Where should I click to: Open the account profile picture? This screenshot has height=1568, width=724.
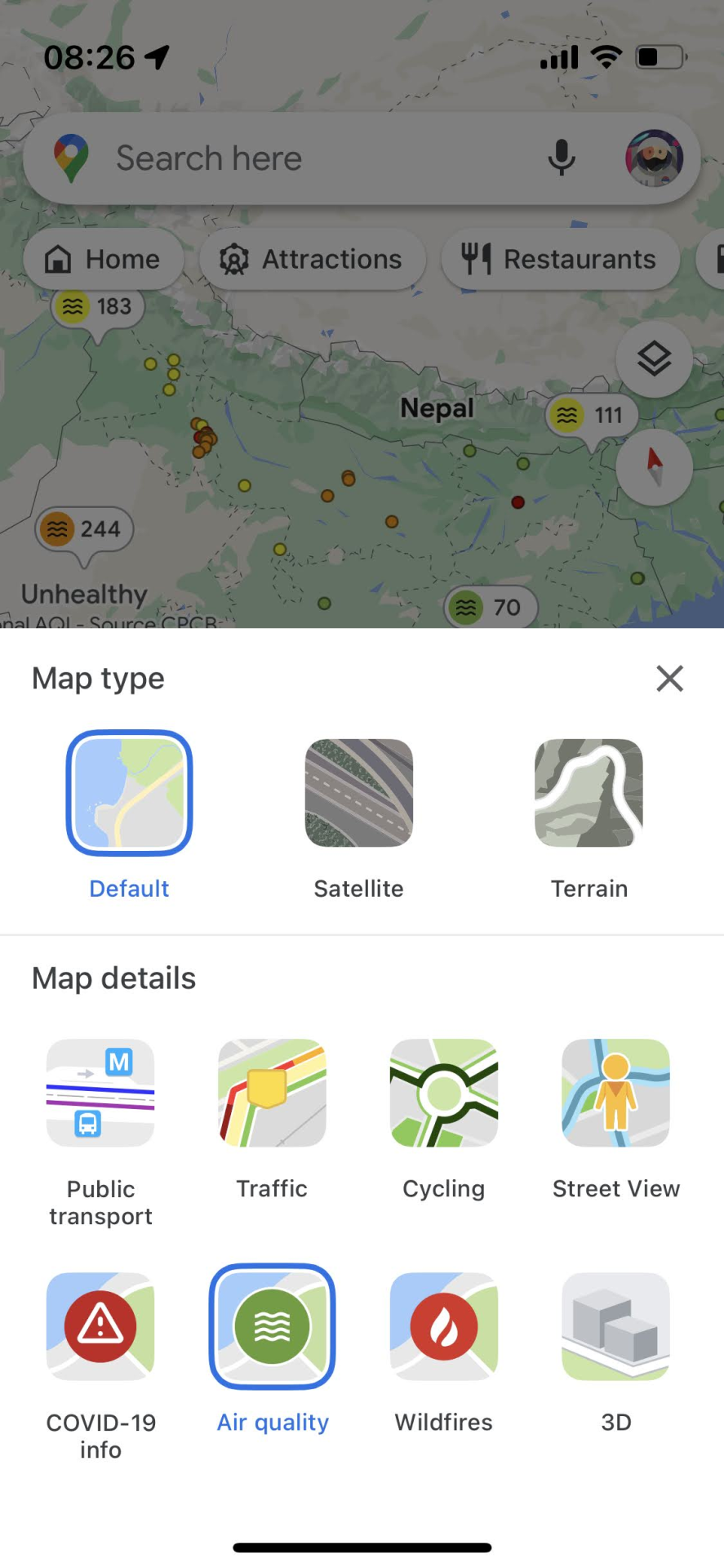click(x=654, y=158)
